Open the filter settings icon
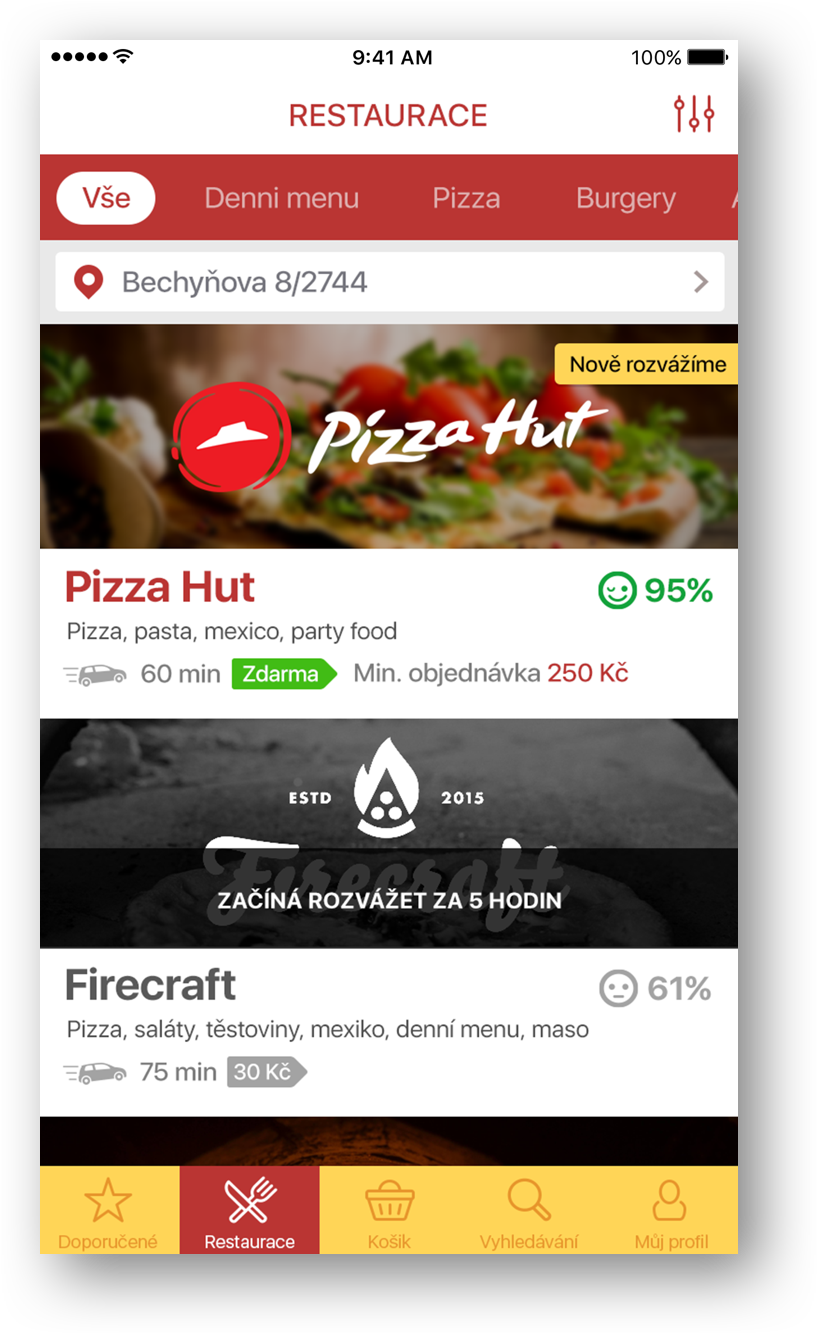The height and width of the screenshot is (1334, 818). point(693,114)
